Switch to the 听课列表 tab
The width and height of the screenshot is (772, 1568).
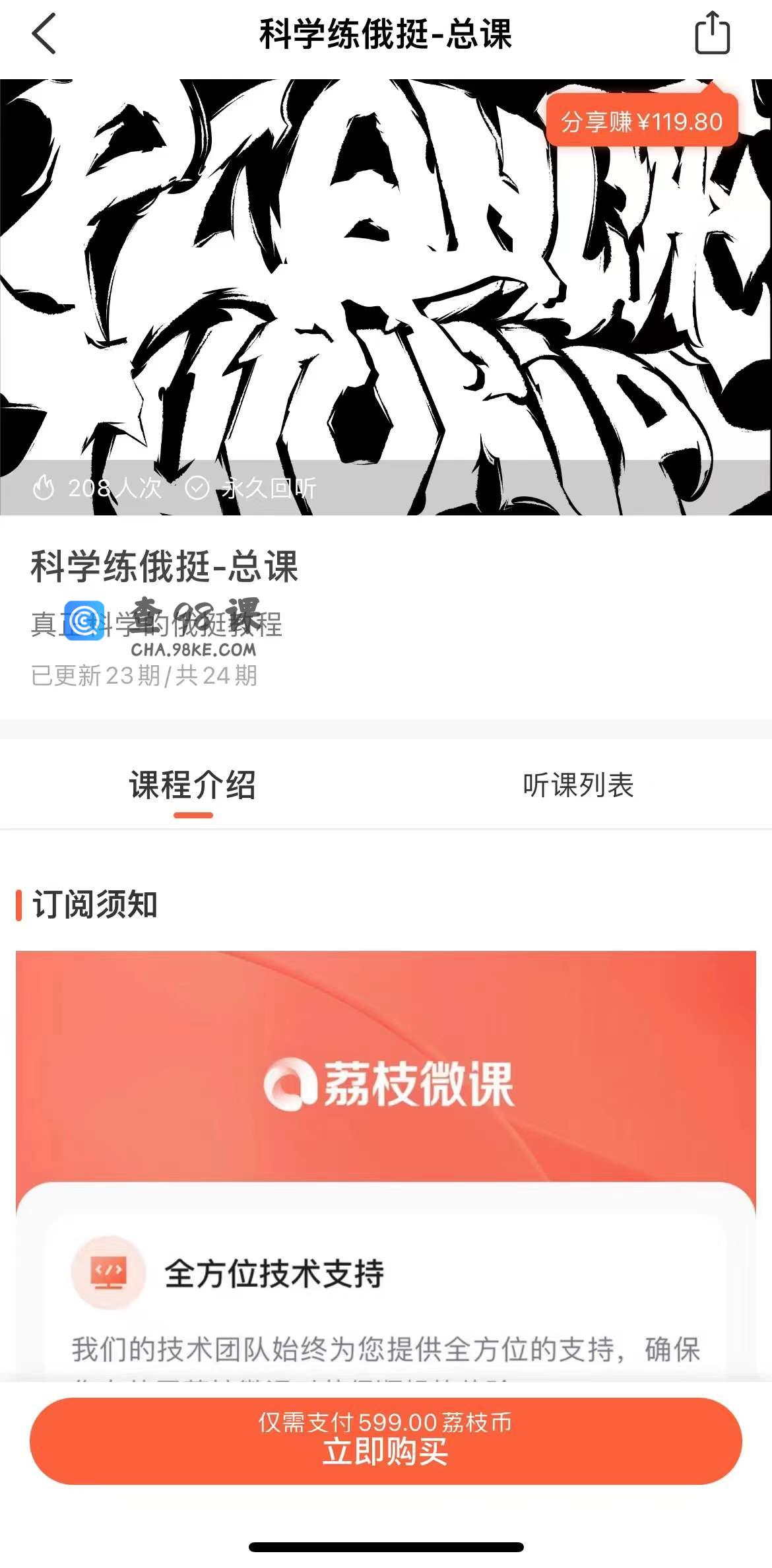point(578,785)
